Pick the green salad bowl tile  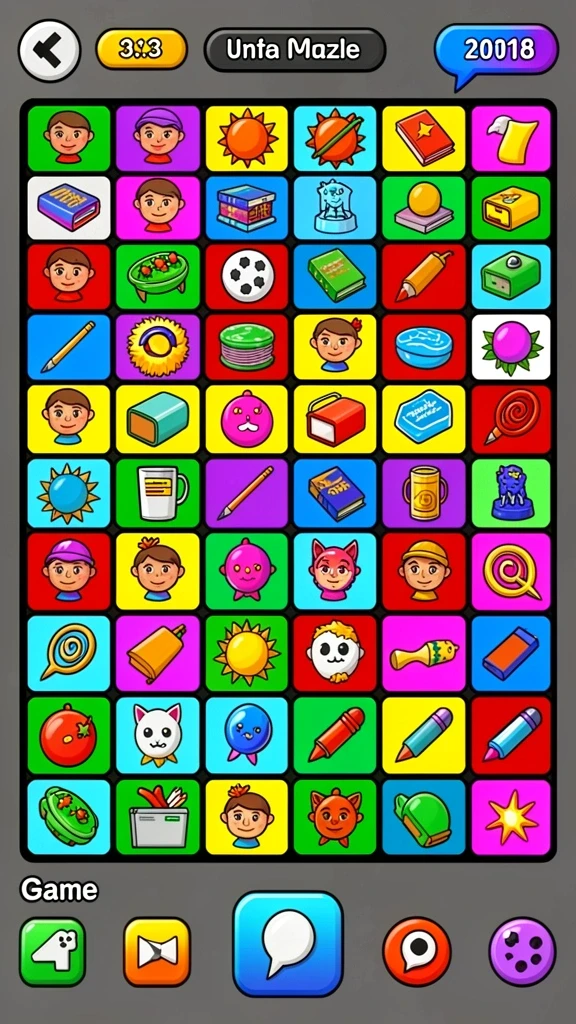[x=158, y=277]
